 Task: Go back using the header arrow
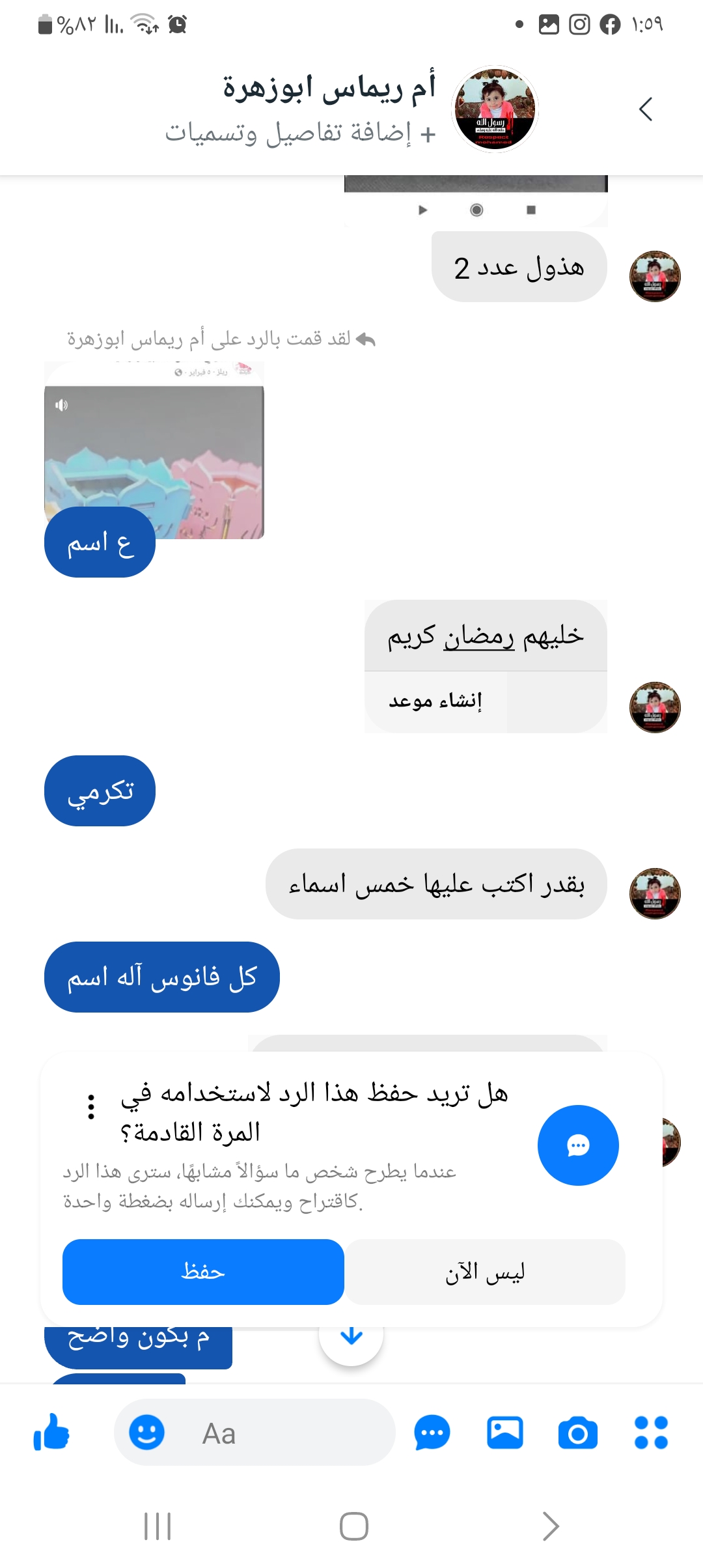point(645,109)
